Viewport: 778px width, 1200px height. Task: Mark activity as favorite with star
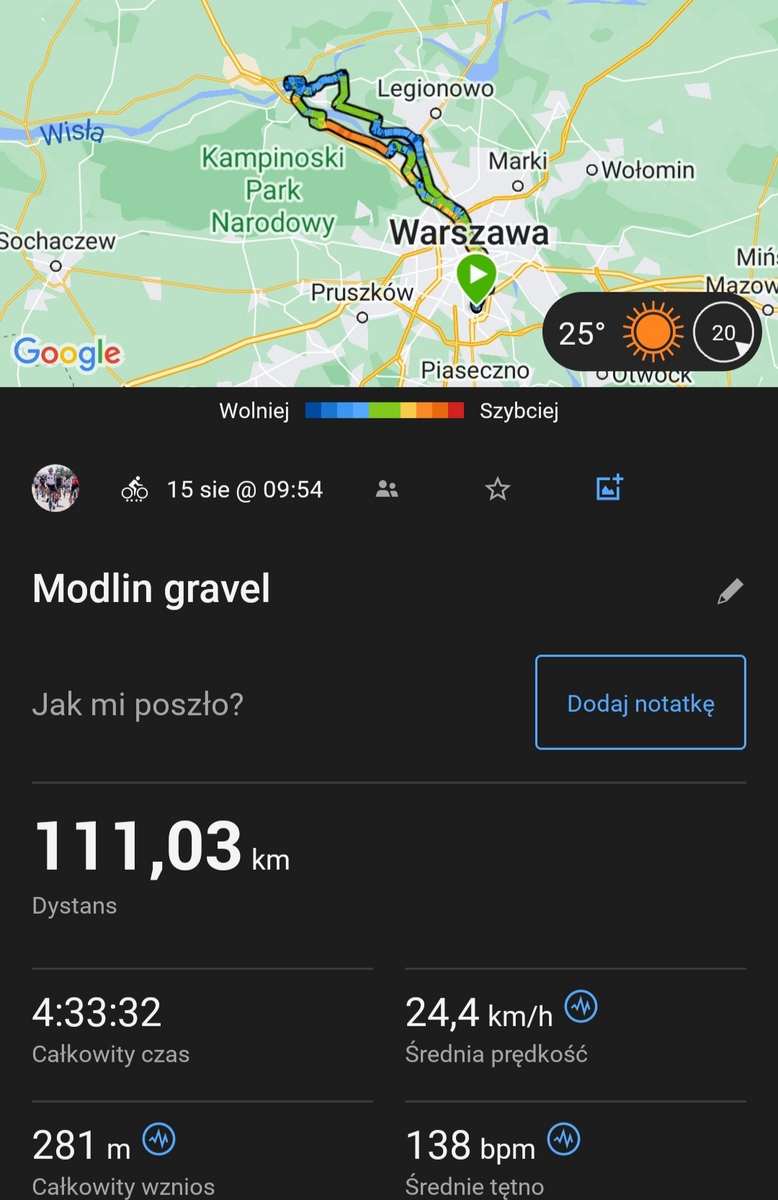[x=497, y=489]
